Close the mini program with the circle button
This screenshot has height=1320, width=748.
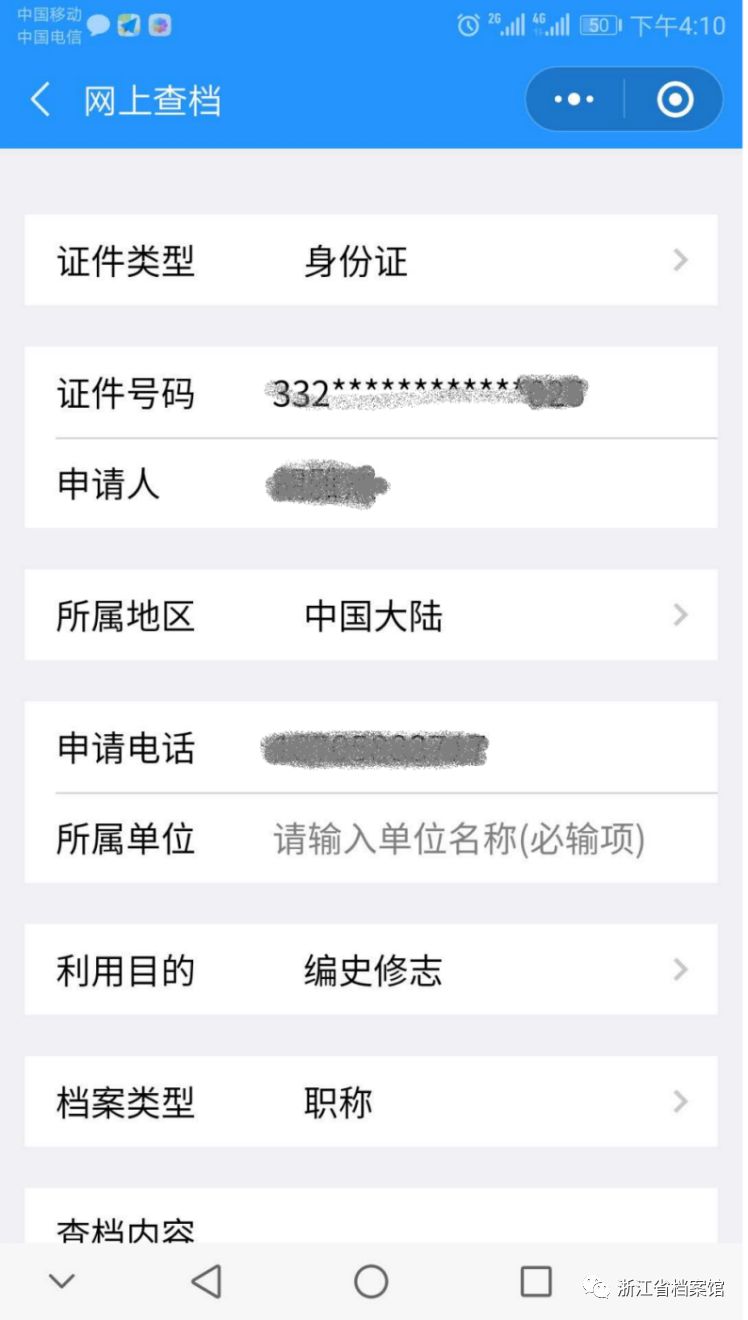click(x=674, y=100)
